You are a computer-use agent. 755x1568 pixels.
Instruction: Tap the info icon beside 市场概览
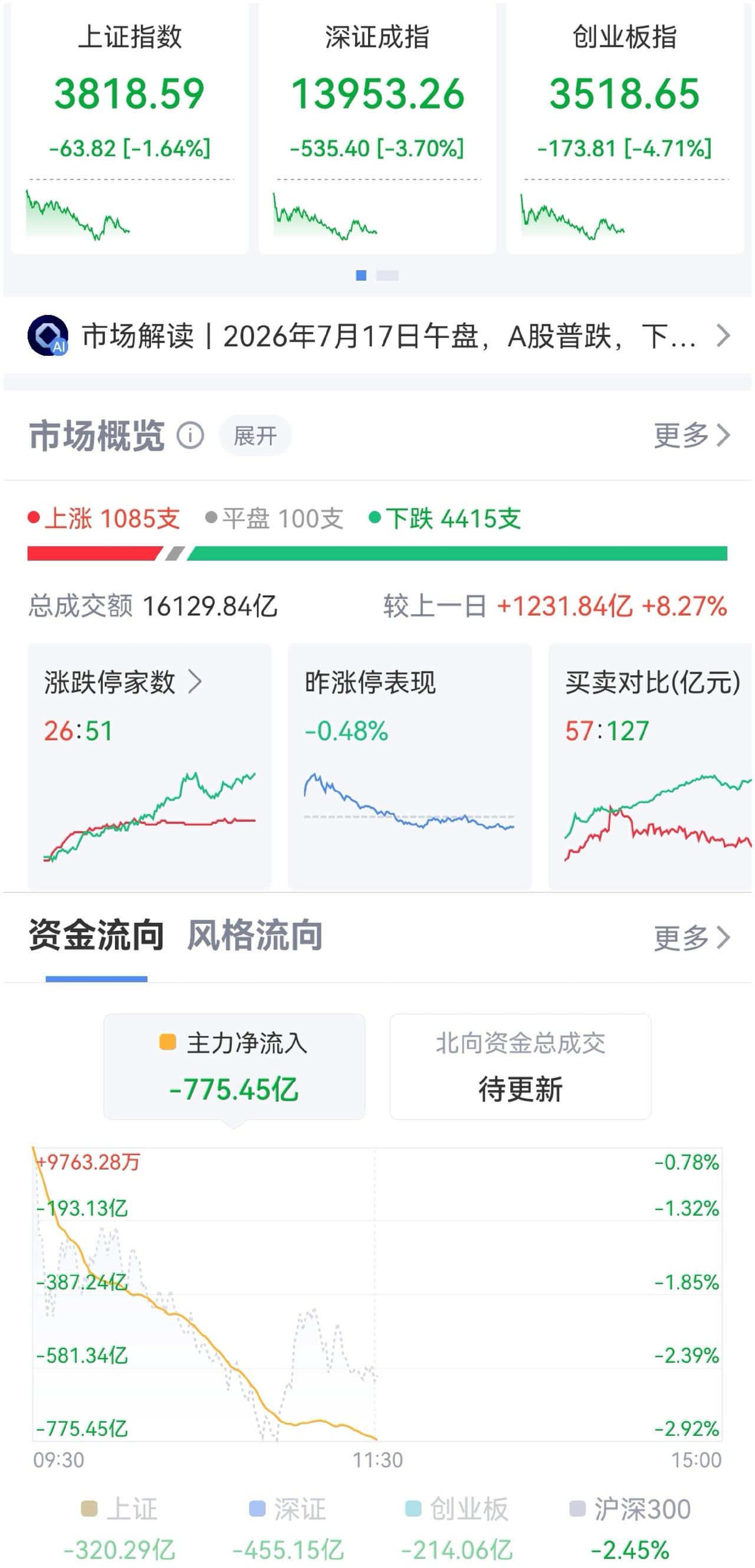[x=190, y=436]
